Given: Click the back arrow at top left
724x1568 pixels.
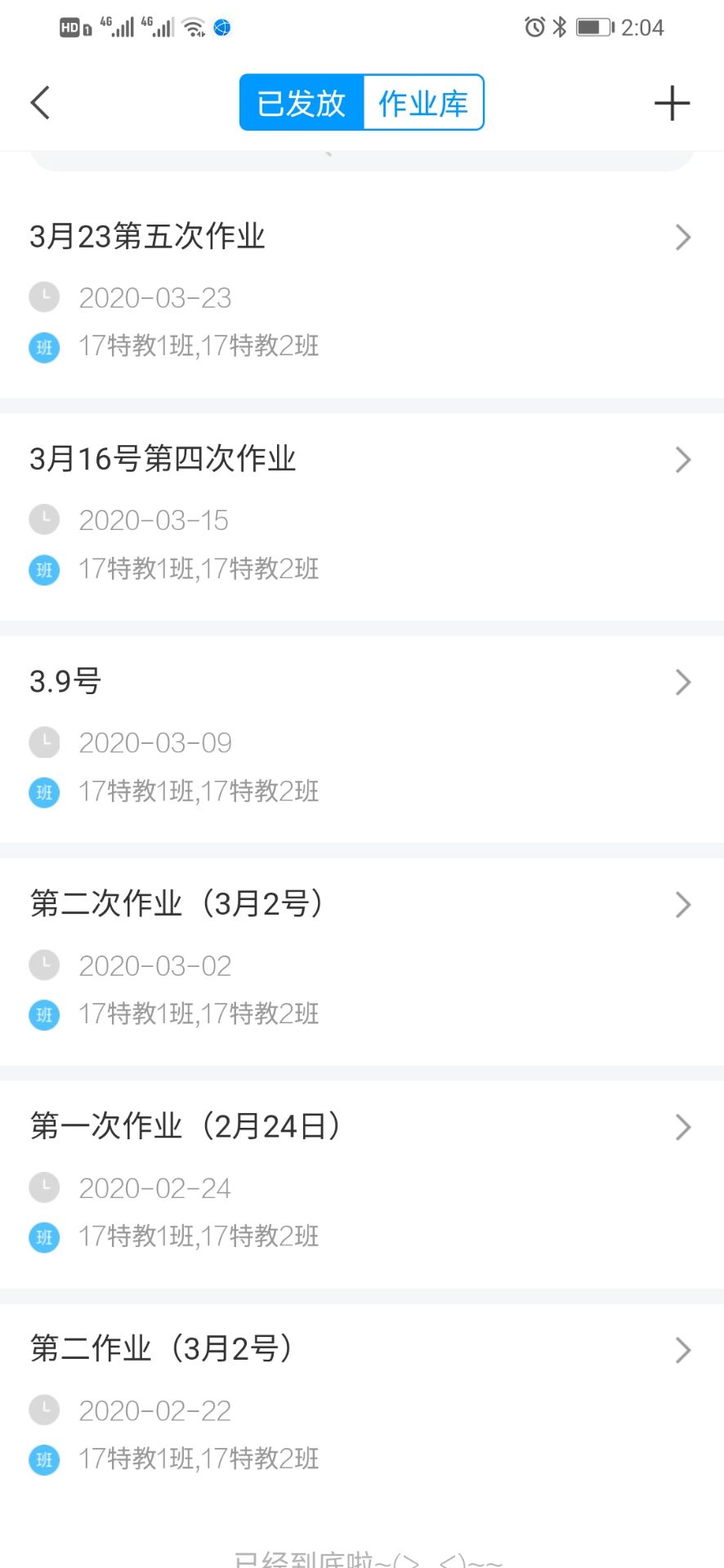Looking at the screenshot, I should [40, 102].
